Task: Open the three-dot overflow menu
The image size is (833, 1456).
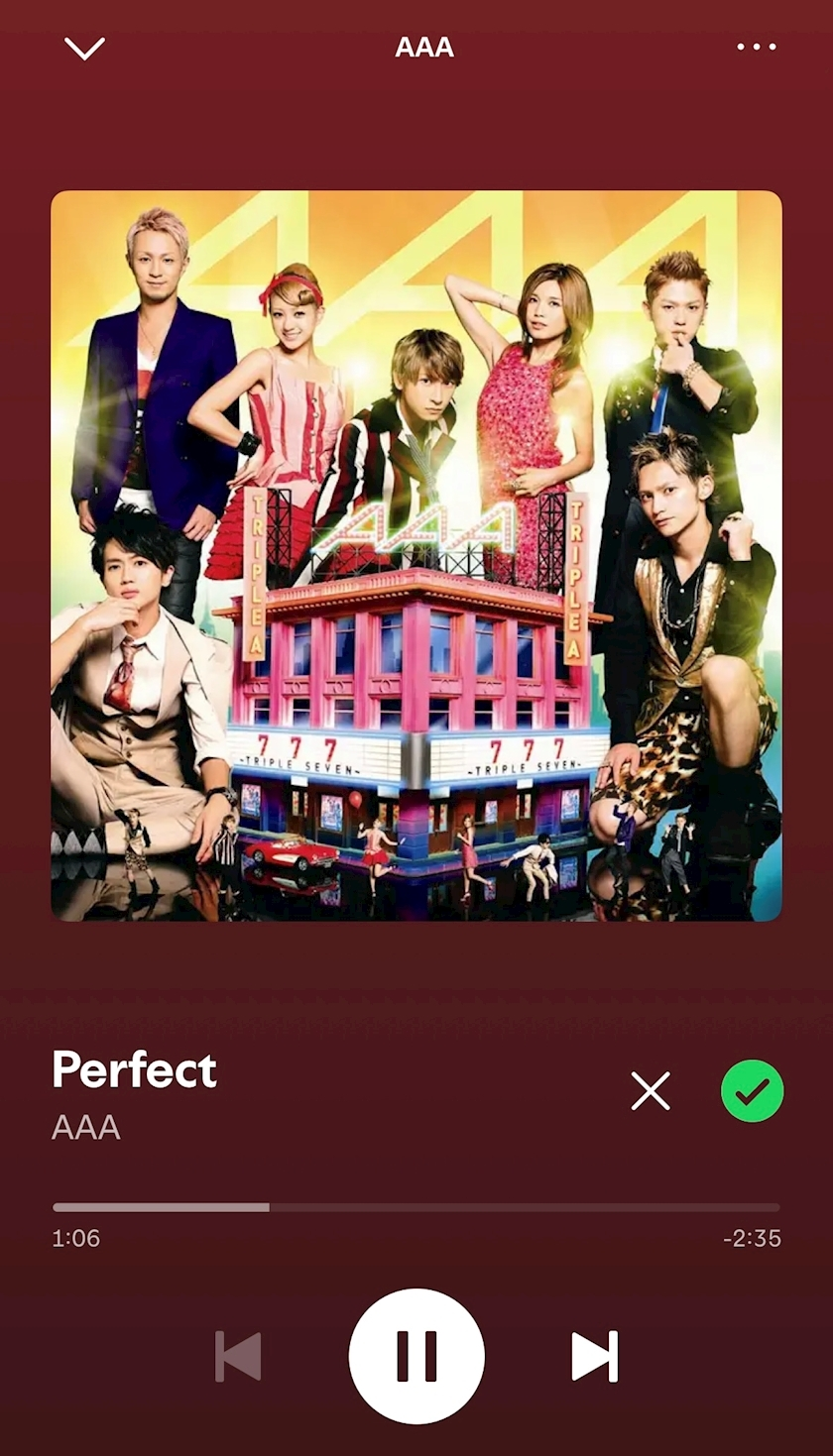Action: pyautogui.click(x=756, y=48)
